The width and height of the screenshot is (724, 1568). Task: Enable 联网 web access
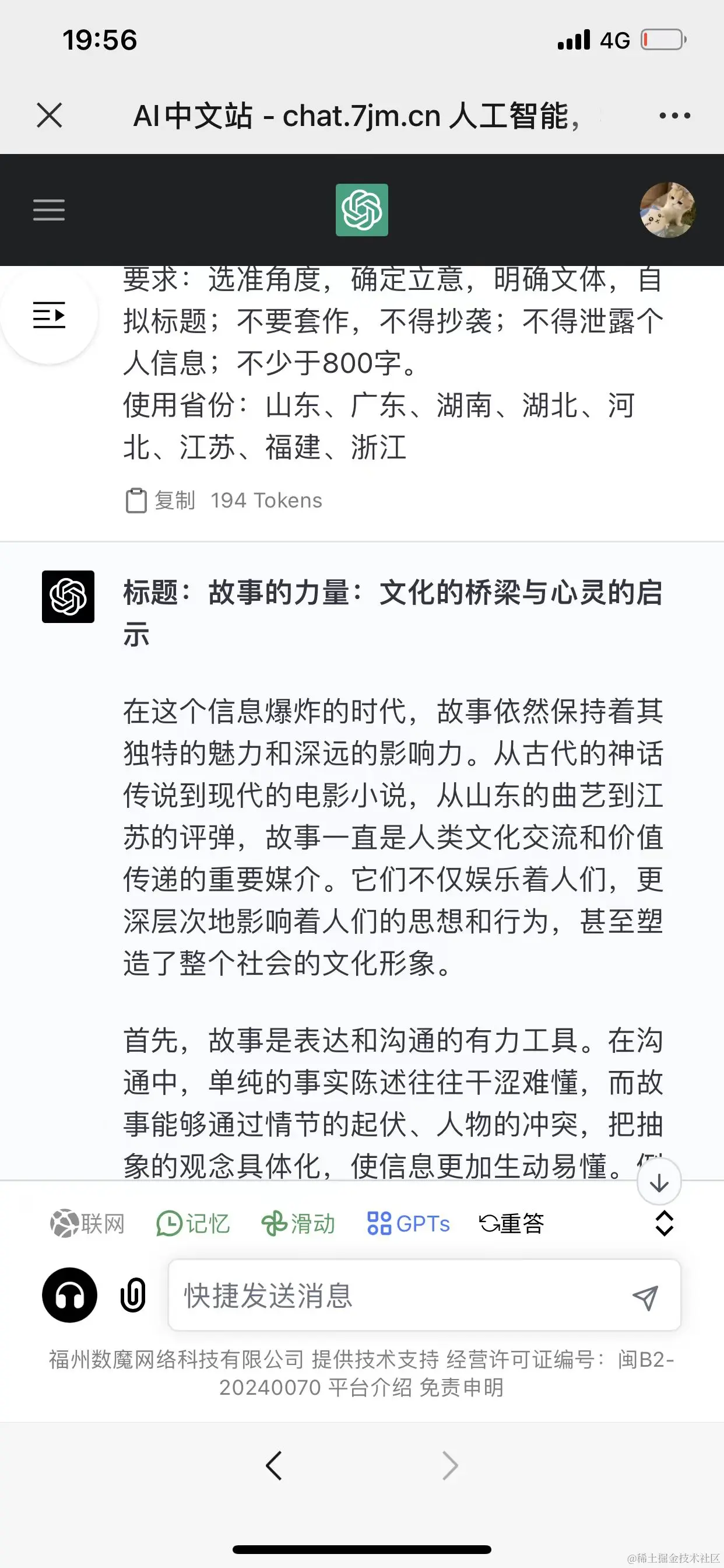(87, 1223)
